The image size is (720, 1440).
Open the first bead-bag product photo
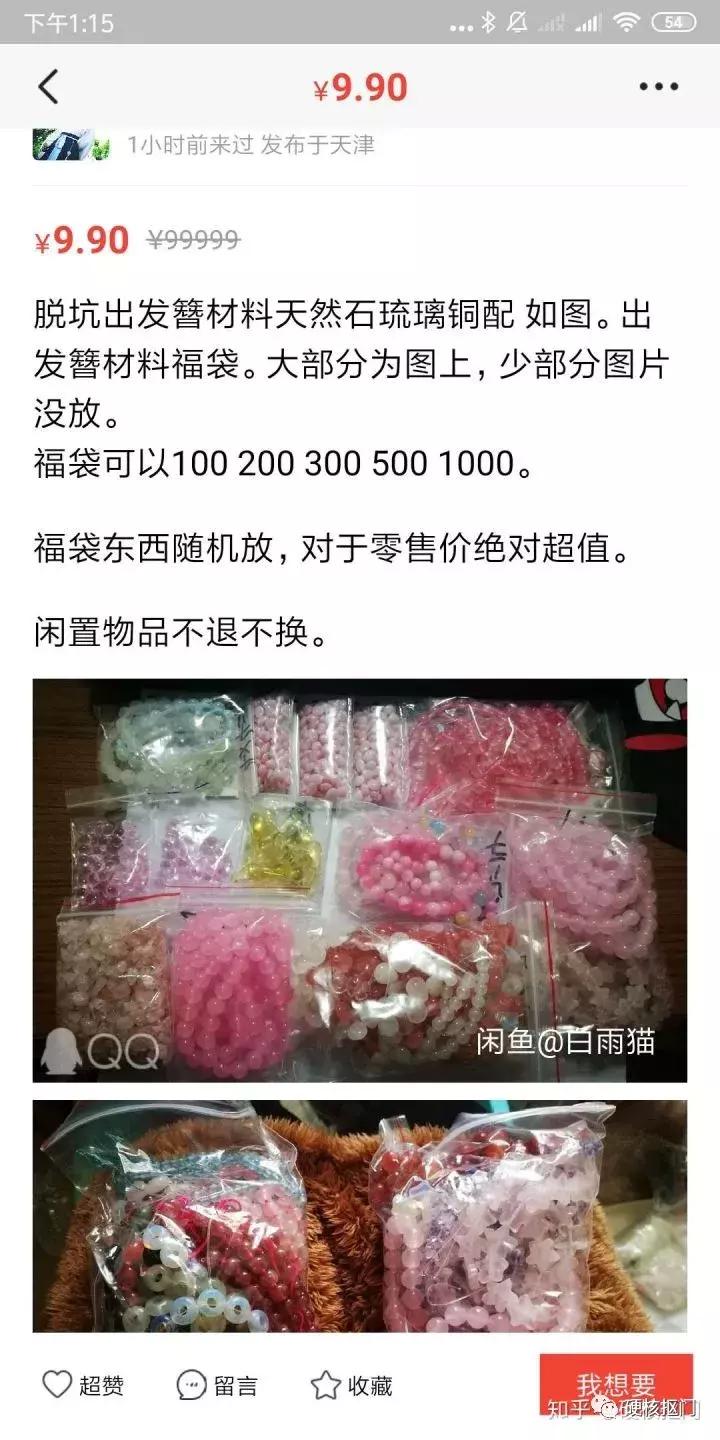pyautogui.click(x=360, y=880)
